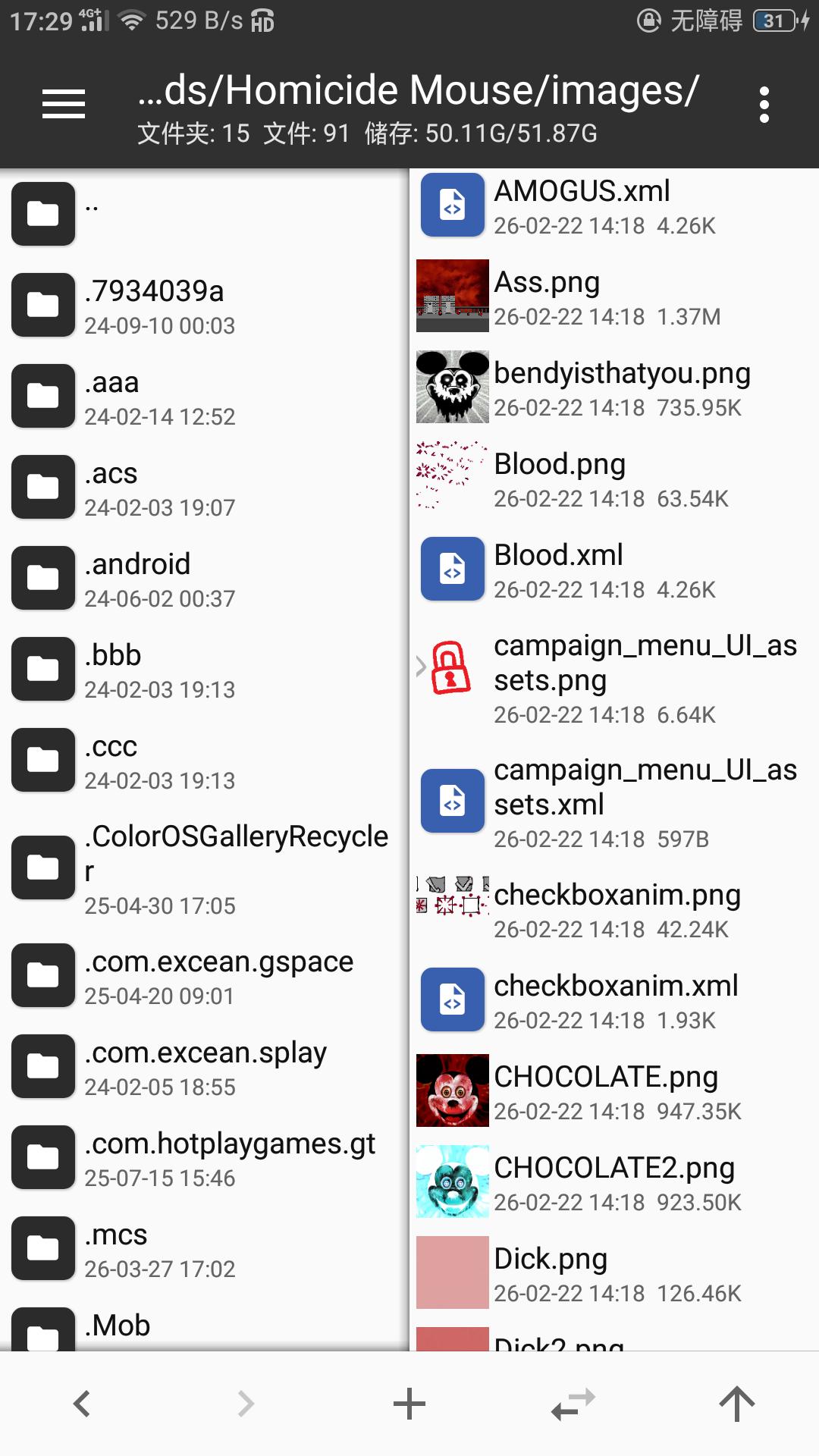Open the .ColorOSGalleryRecycler folder
The height and width of the screenshot is (1456, 819).
pos(205,867)
